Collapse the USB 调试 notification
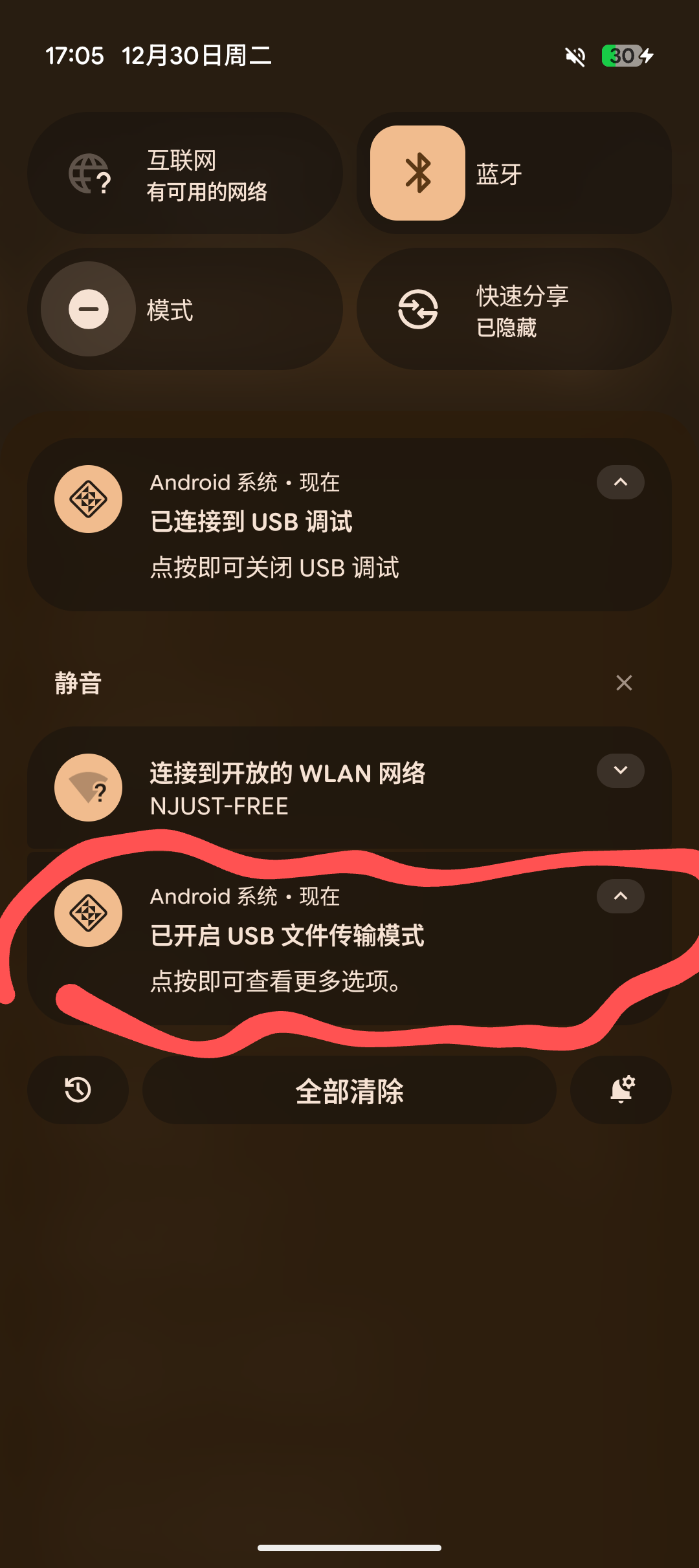Screen dimensions: 699x1568 click(620, 483)
